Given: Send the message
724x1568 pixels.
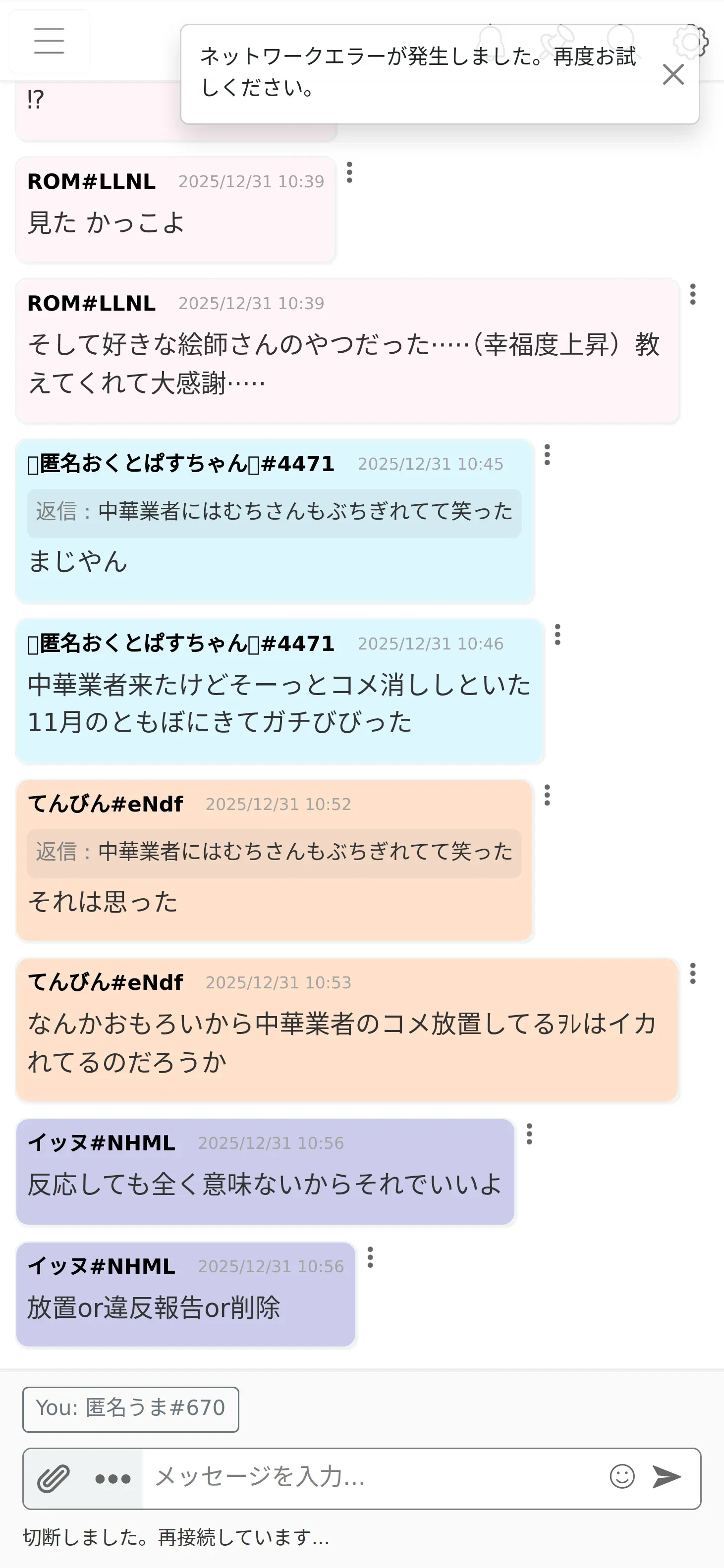Looking at the screenshot, I should coord(667,1476).
